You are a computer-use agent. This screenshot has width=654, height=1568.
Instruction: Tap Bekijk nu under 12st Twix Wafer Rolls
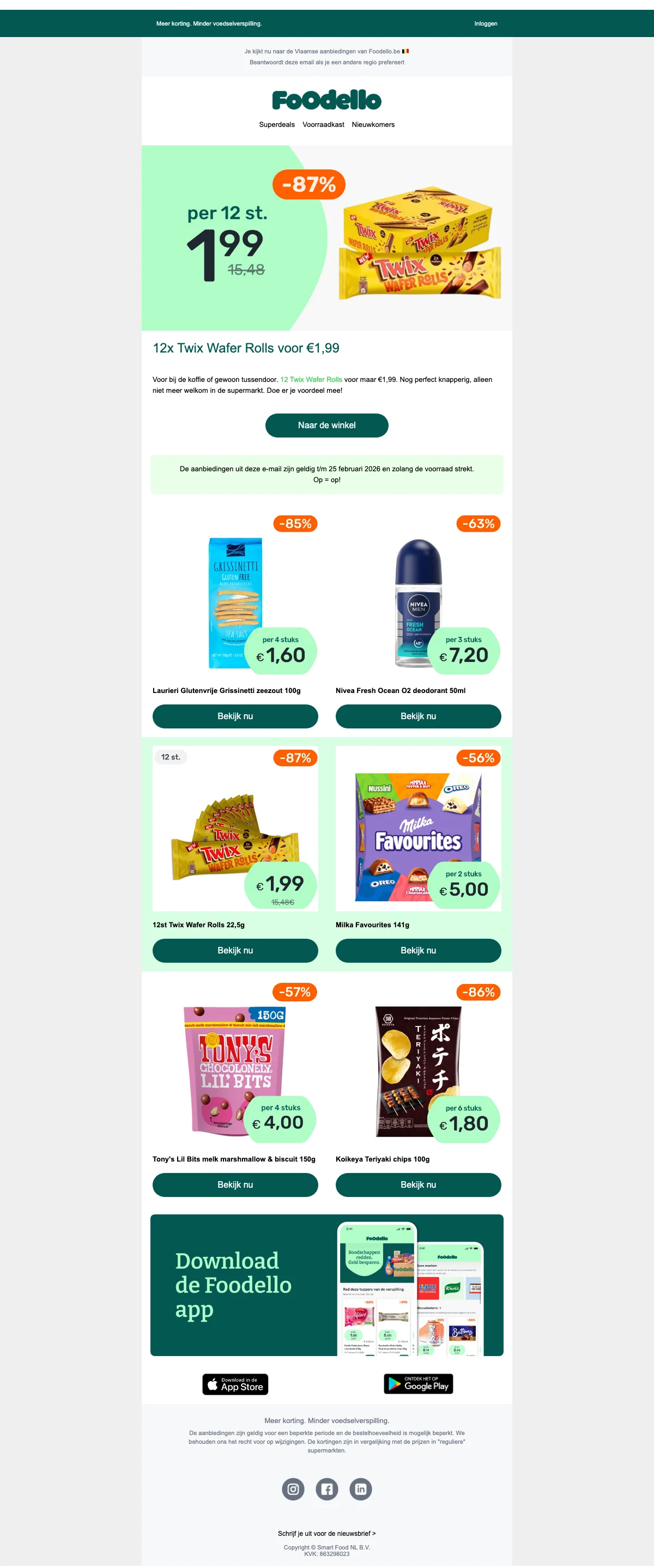coord(235,951)
